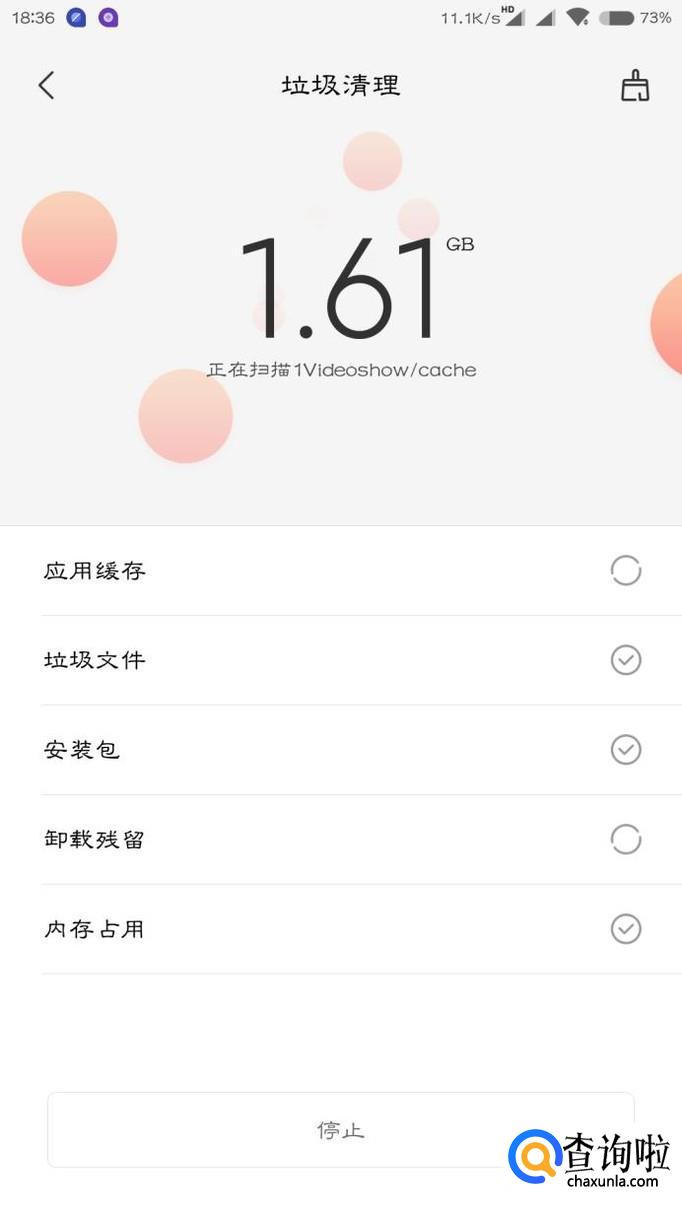
Task: Open the cleaner brush icon at top right
Action: 635,86
